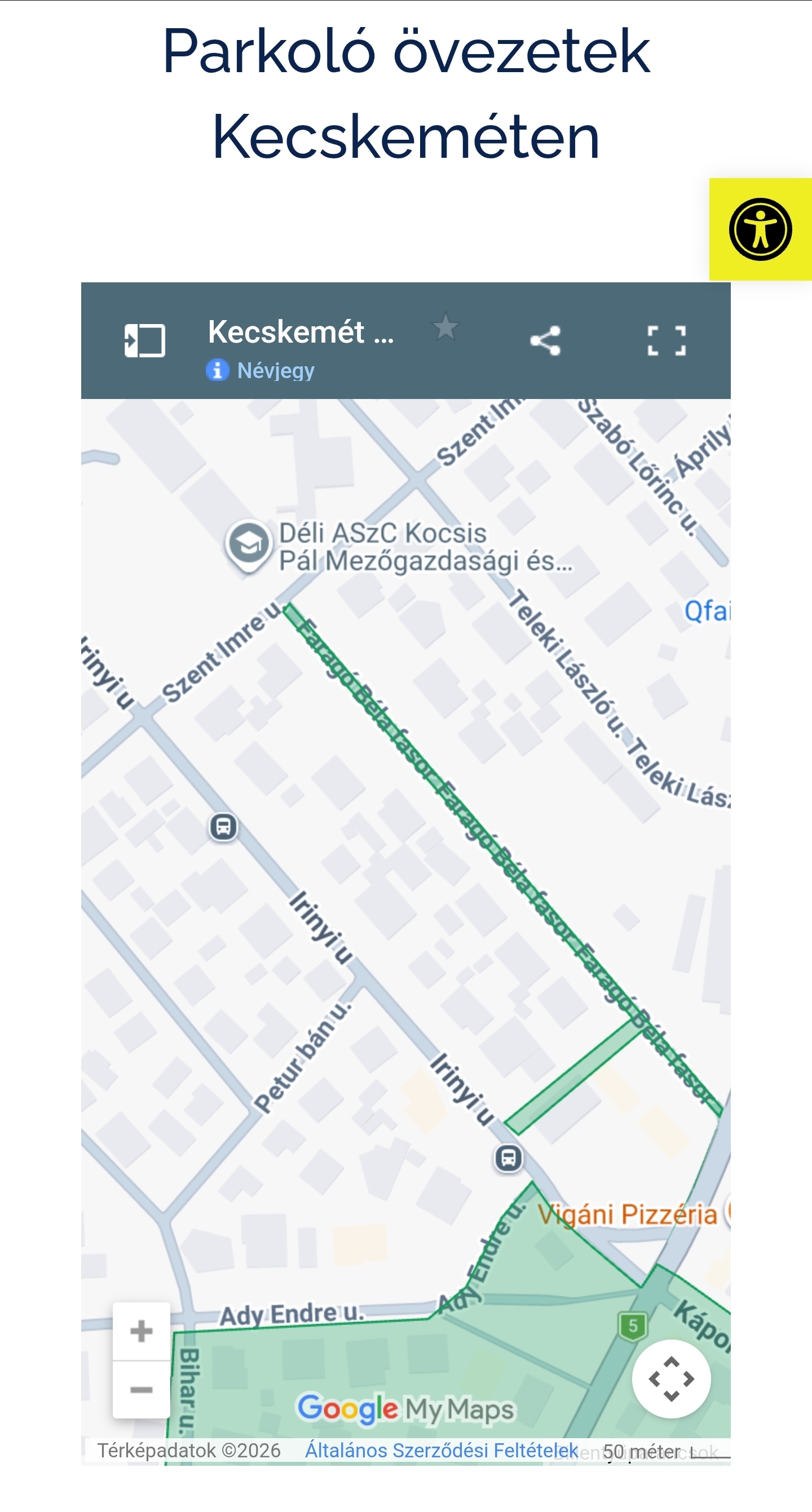Image resolution: width=812 pixels, height=1512 pixels.
Task: View the map in fullscreen
Action: (667, 340)
